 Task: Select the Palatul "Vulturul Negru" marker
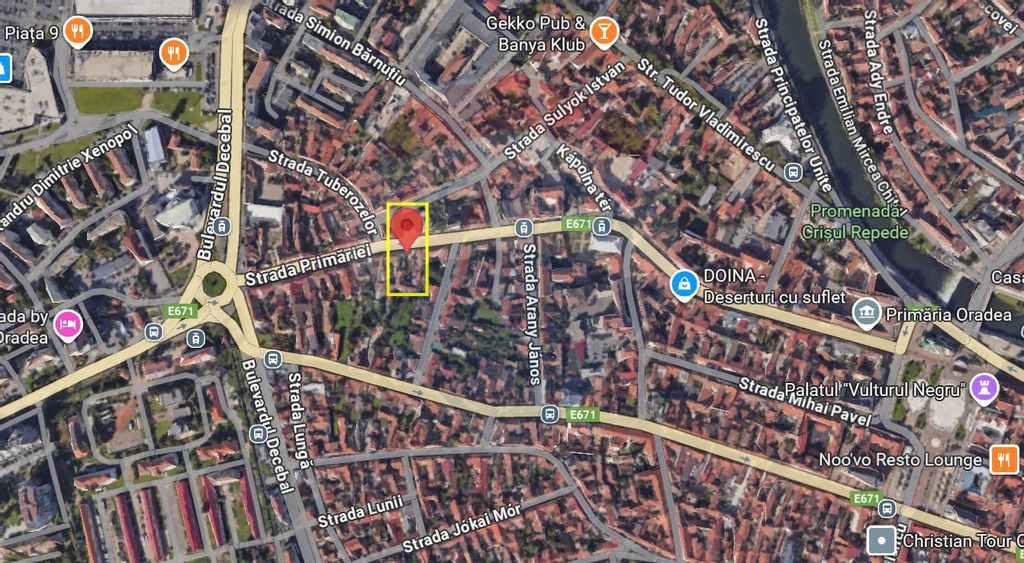(984, 387)
